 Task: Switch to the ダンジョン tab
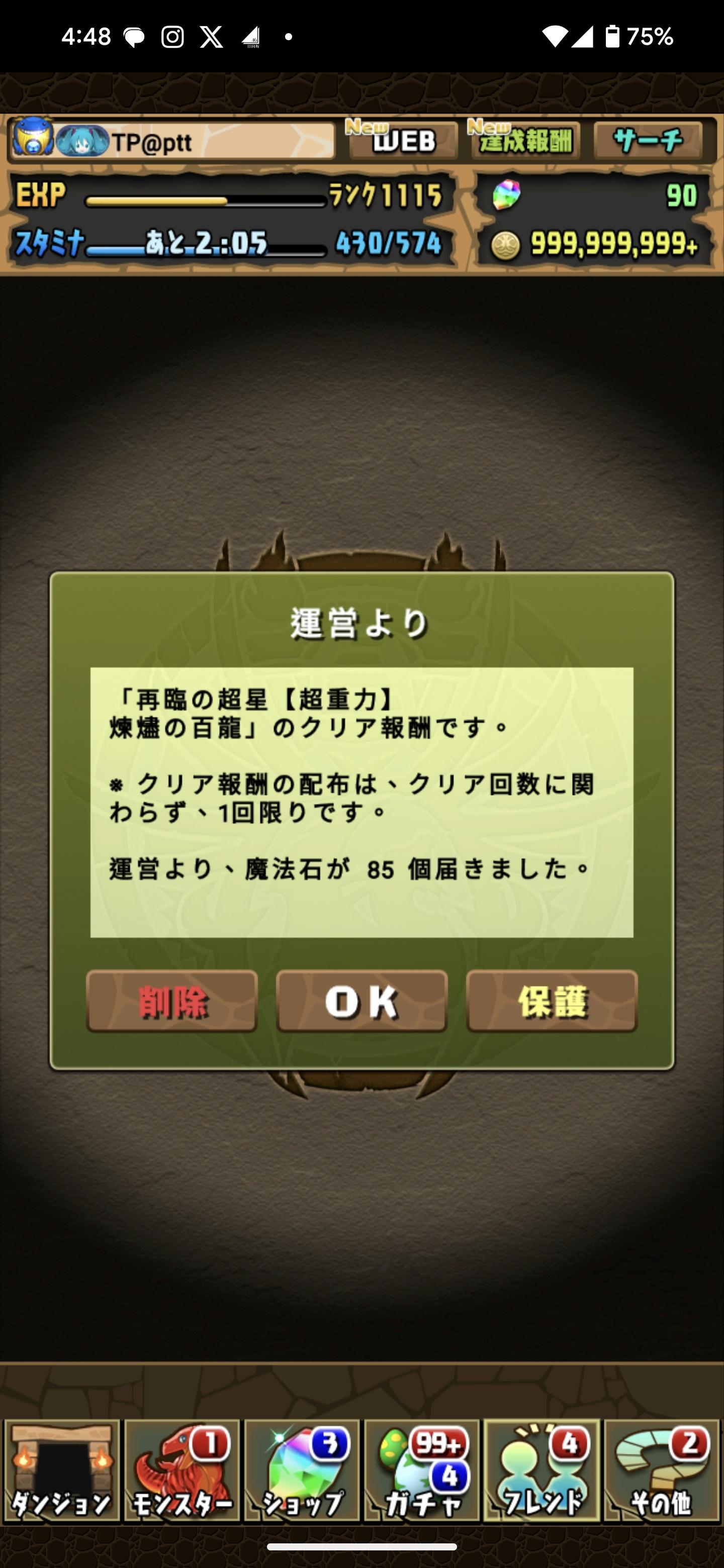click(x=61, y=1469)
